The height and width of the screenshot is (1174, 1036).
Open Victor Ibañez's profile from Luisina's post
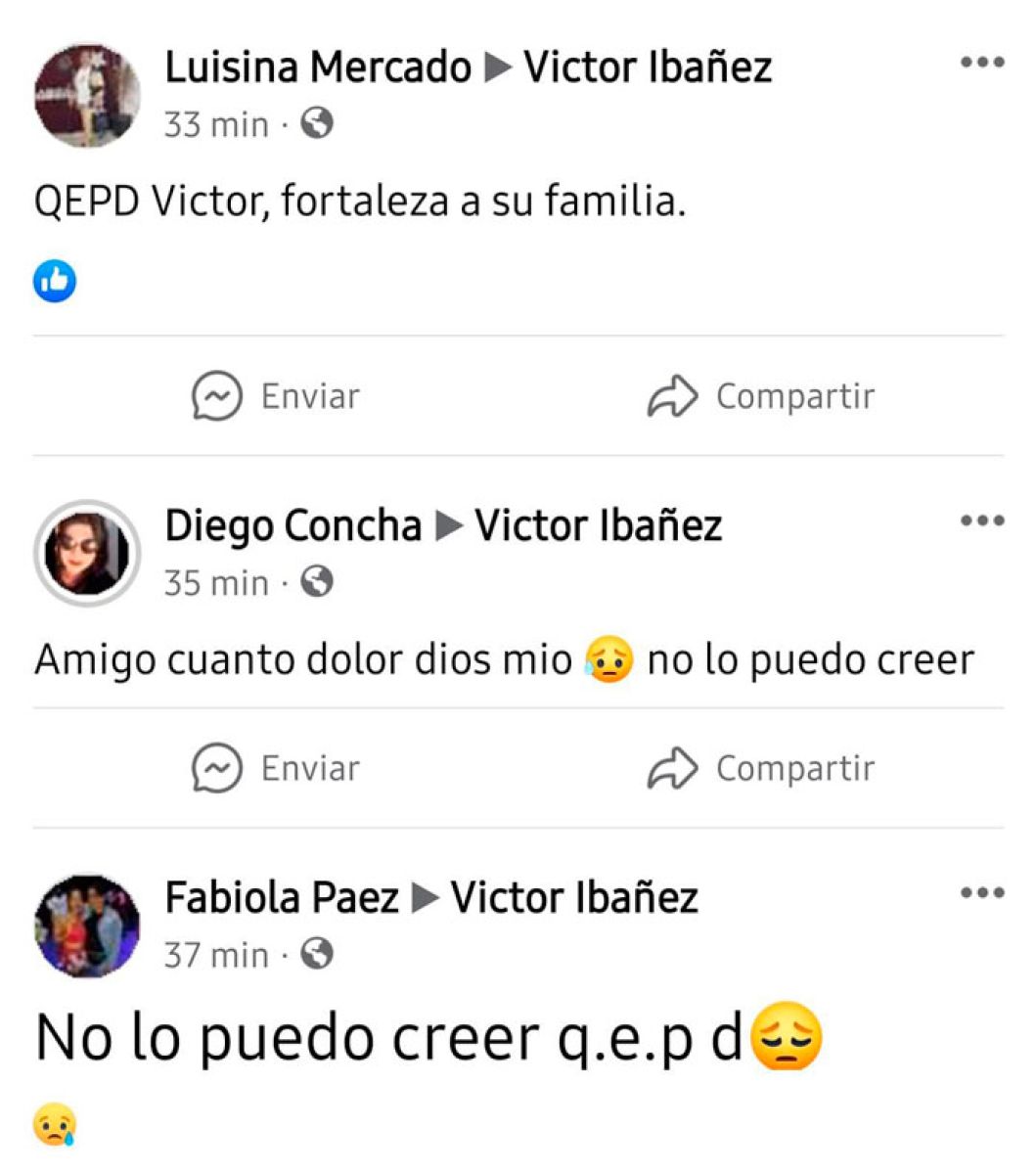click(x=648, y=68)
